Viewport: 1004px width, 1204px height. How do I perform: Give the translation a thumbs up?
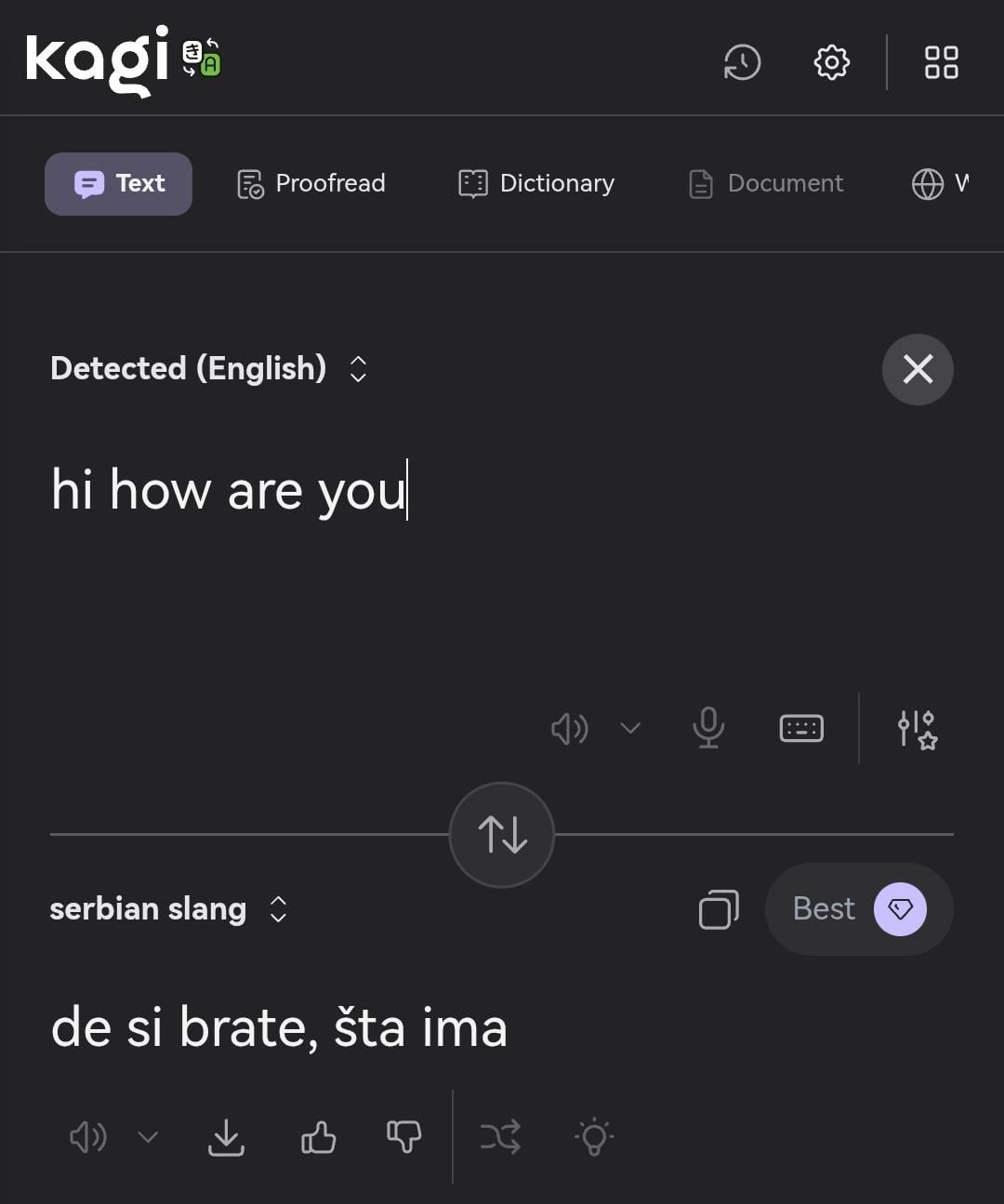[x=319, y=1136]
